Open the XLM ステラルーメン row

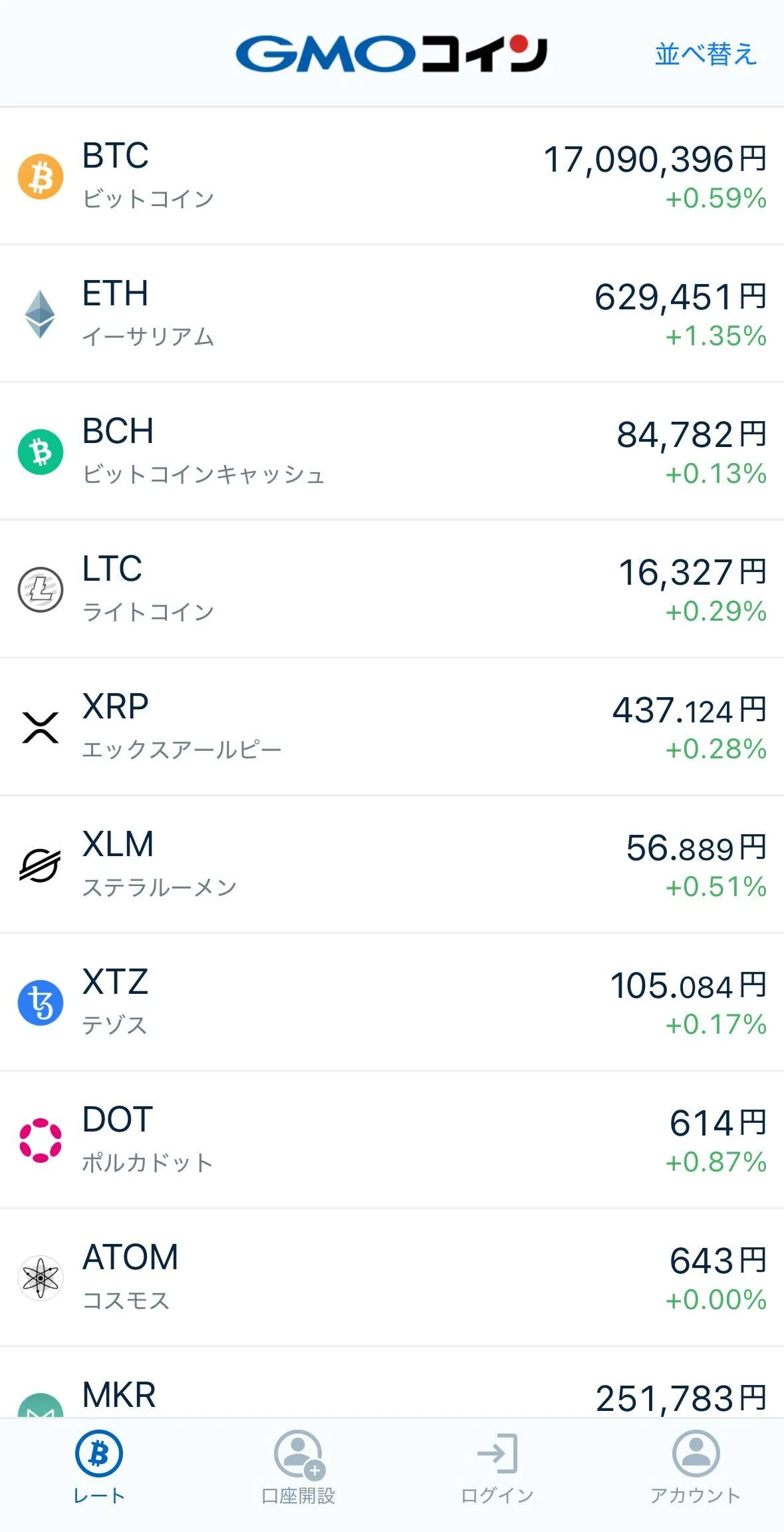pyautogui.click(x=392, y=865)
